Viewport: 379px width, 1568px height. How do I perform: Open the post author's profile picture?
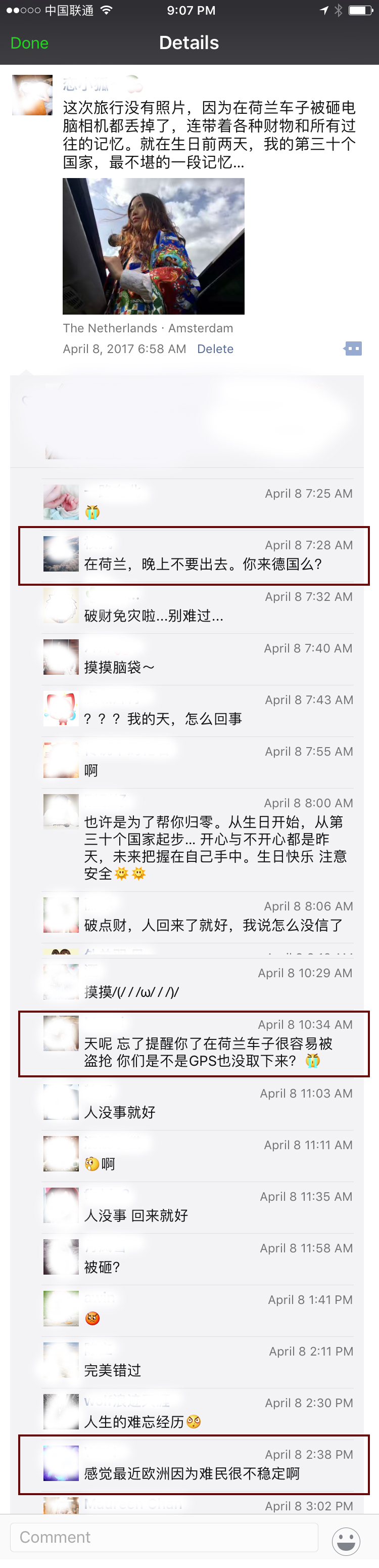click(x=32, y=95)
